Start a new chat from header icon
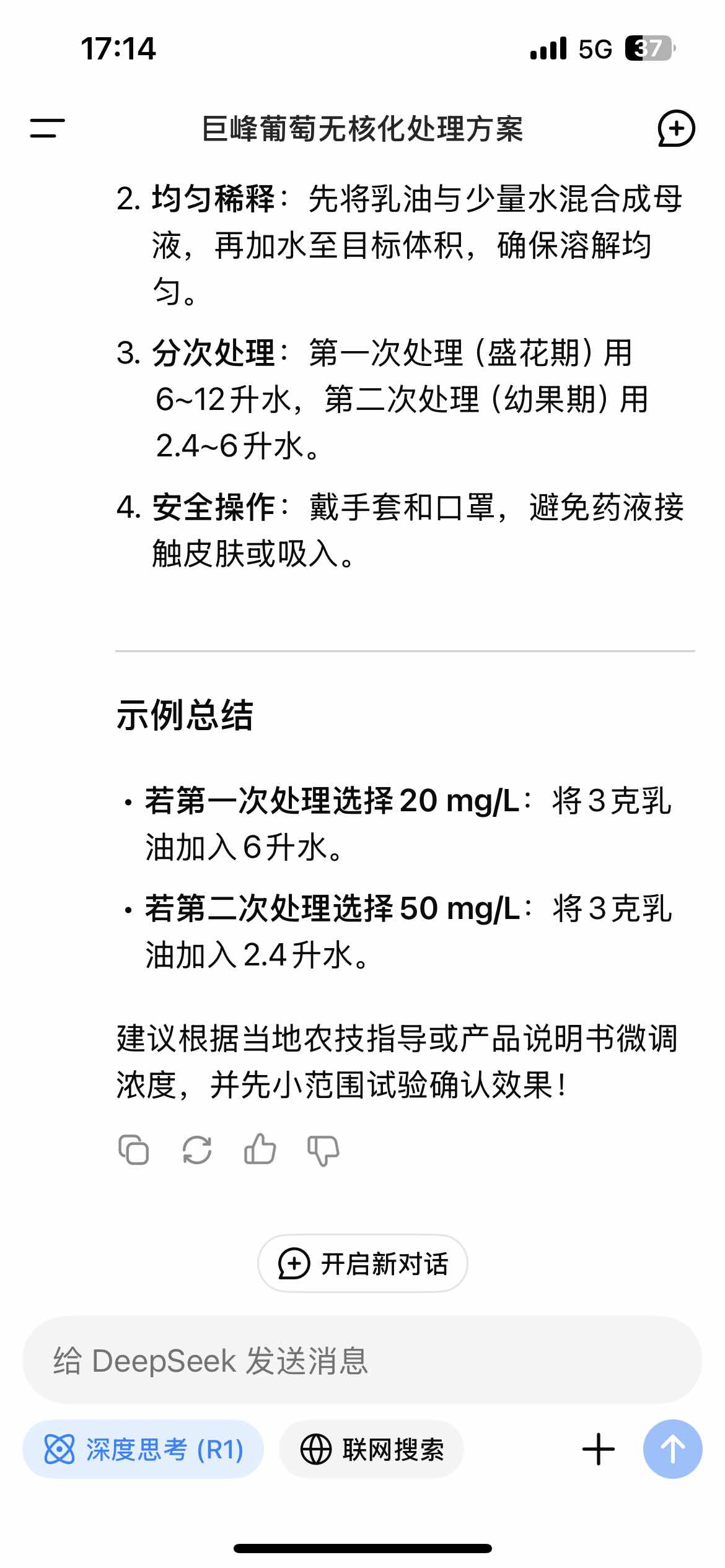 coord(676,128)
